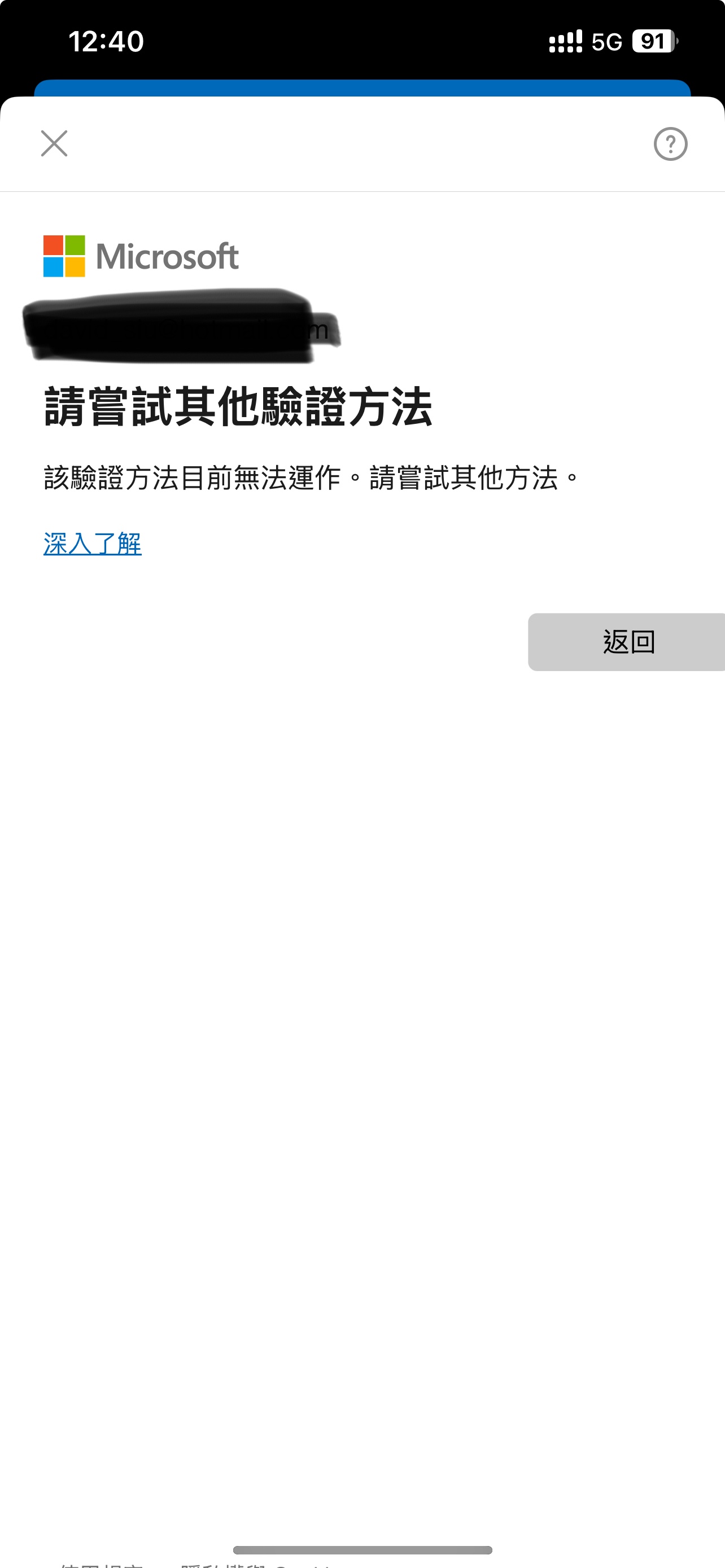Tap the 返回 button
This screenshot has height=1568, width=725.
(627, 642)
